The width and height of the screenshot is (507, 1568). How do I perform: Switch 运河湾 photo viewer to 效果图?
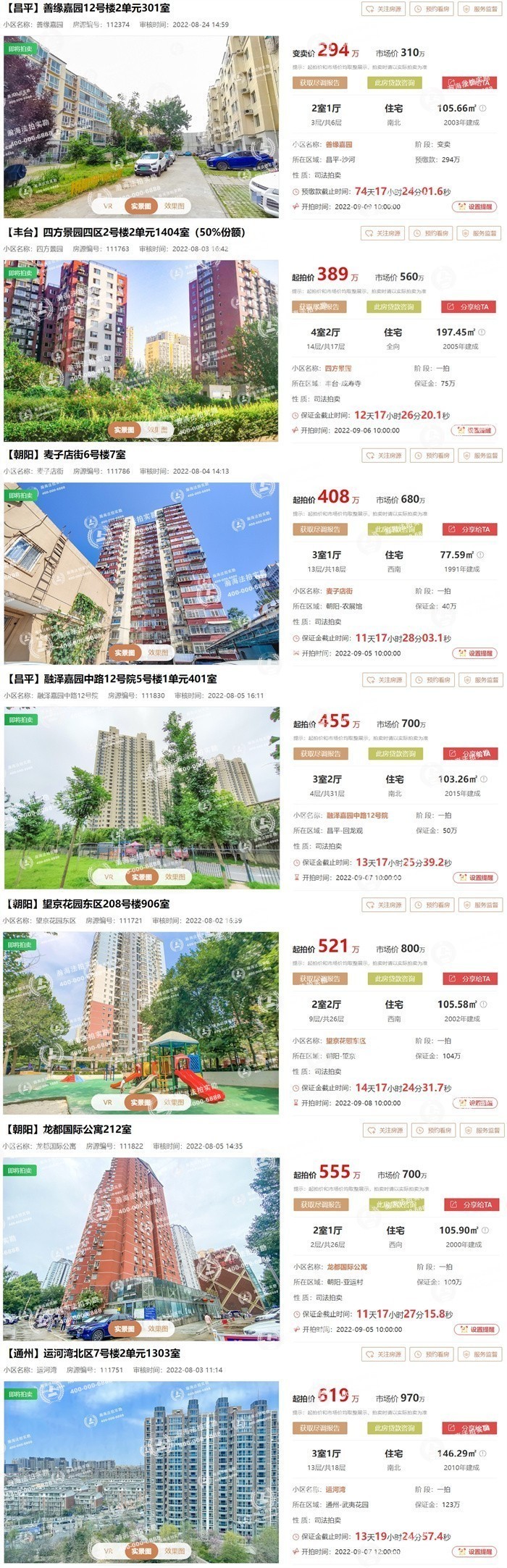click(174, 1551)
